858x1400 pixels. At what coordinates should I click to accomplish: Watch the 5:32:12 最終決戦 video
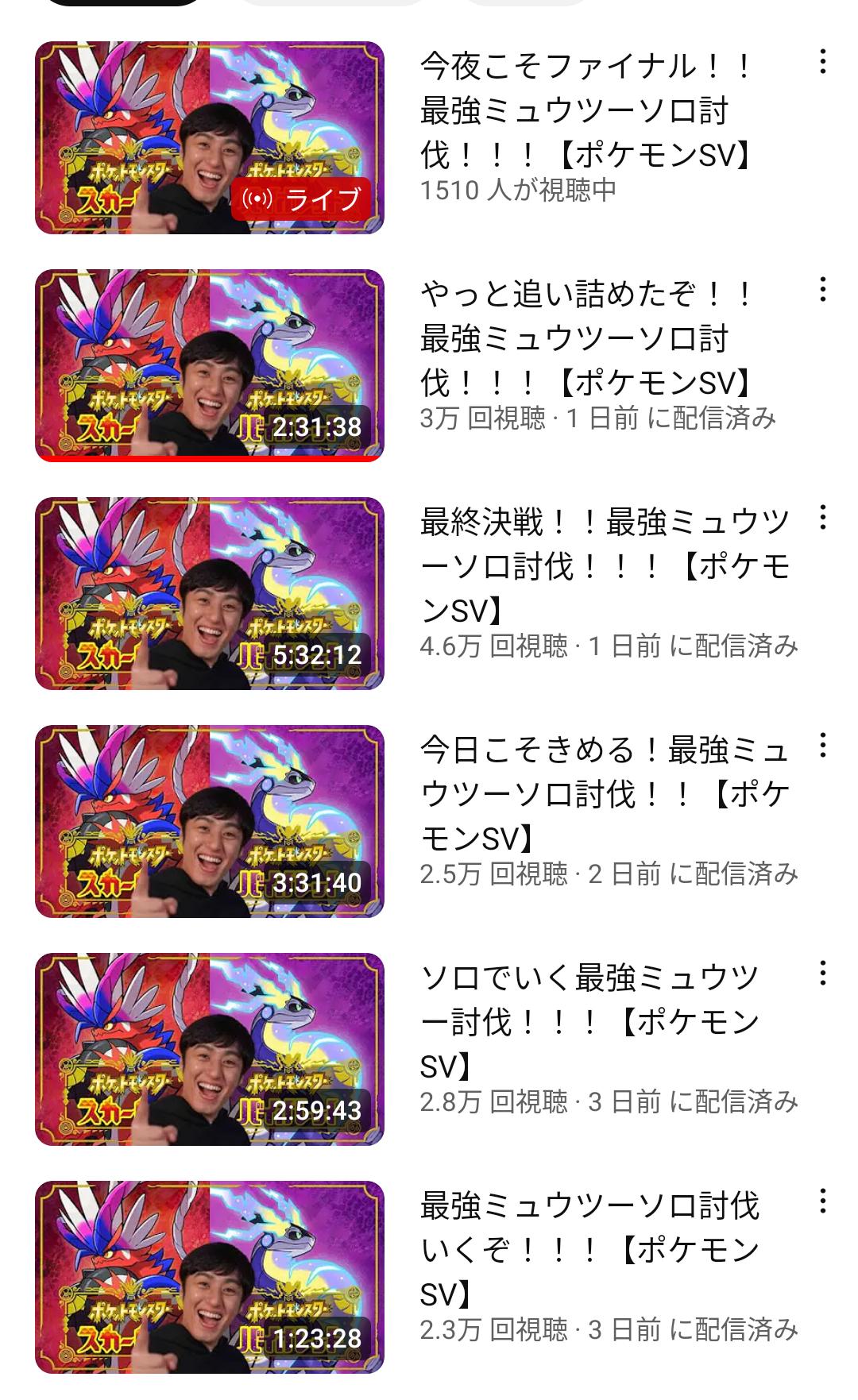210,593
